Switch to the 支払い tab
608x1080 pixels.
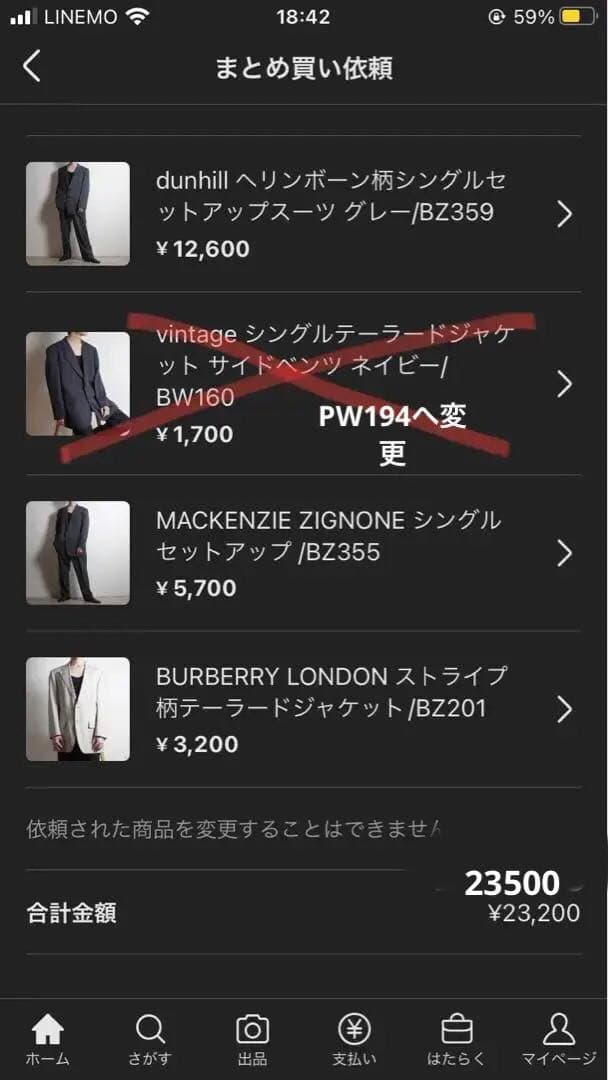point(354,1038)
